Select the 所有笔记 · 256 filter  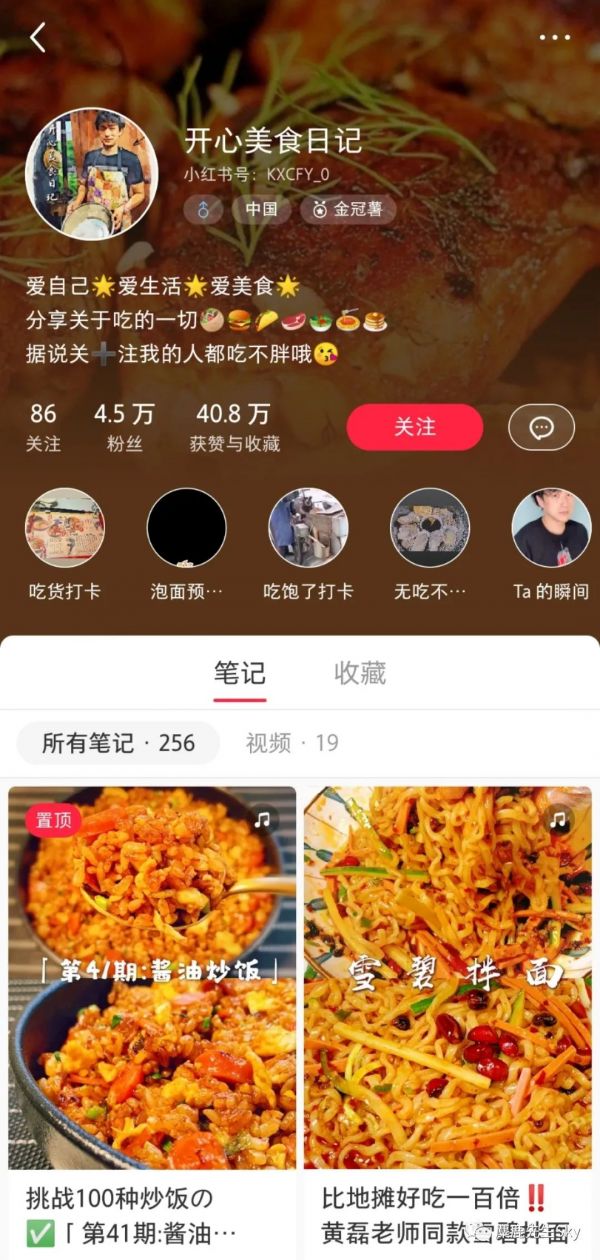118,743
